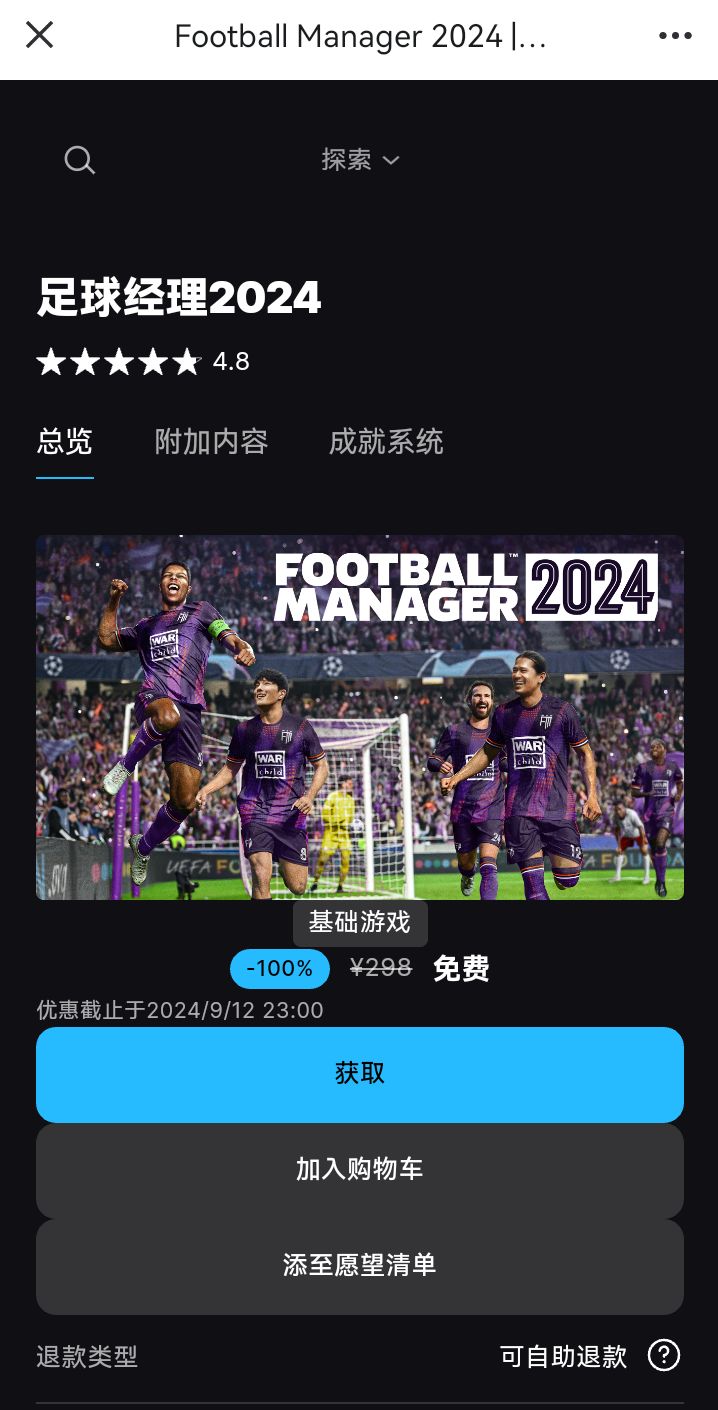Select the 总览 tab
The width and height of the screenshot is (718, 1410).
coord(65,442)
